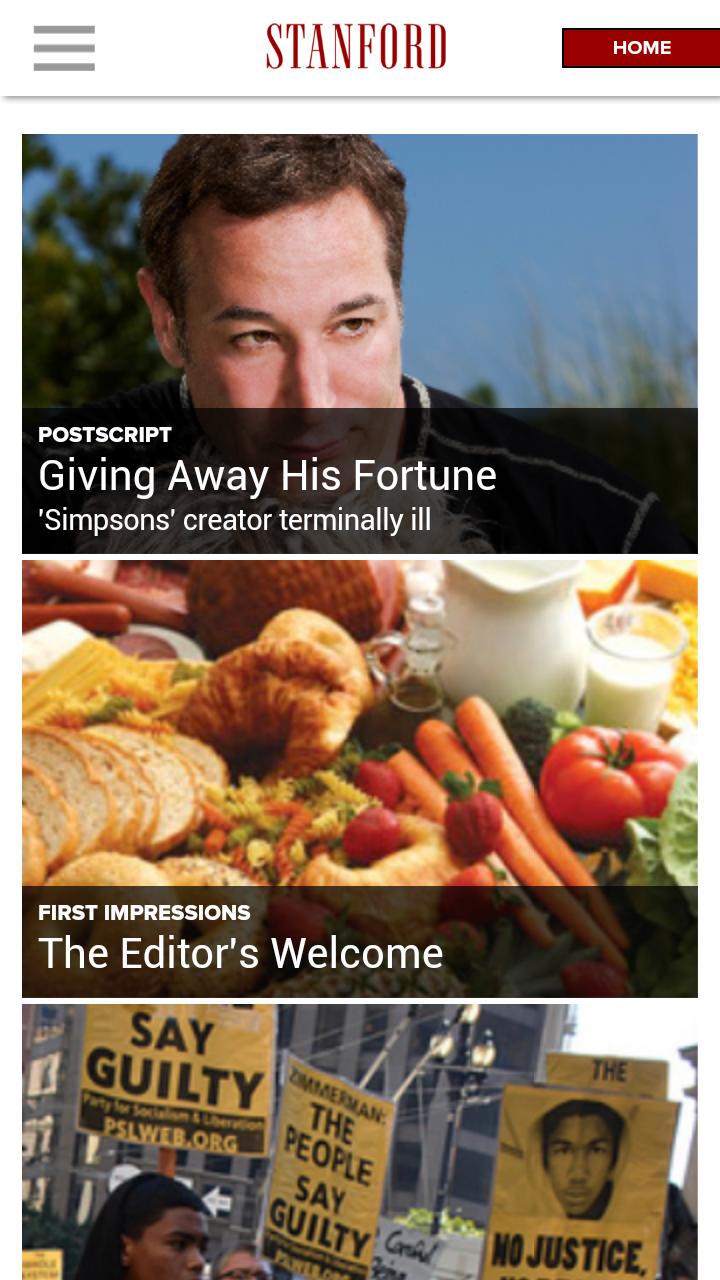Select the FIRST IMPRESSIONS section label
720x1280 pixels.
(x=144, y=912)
